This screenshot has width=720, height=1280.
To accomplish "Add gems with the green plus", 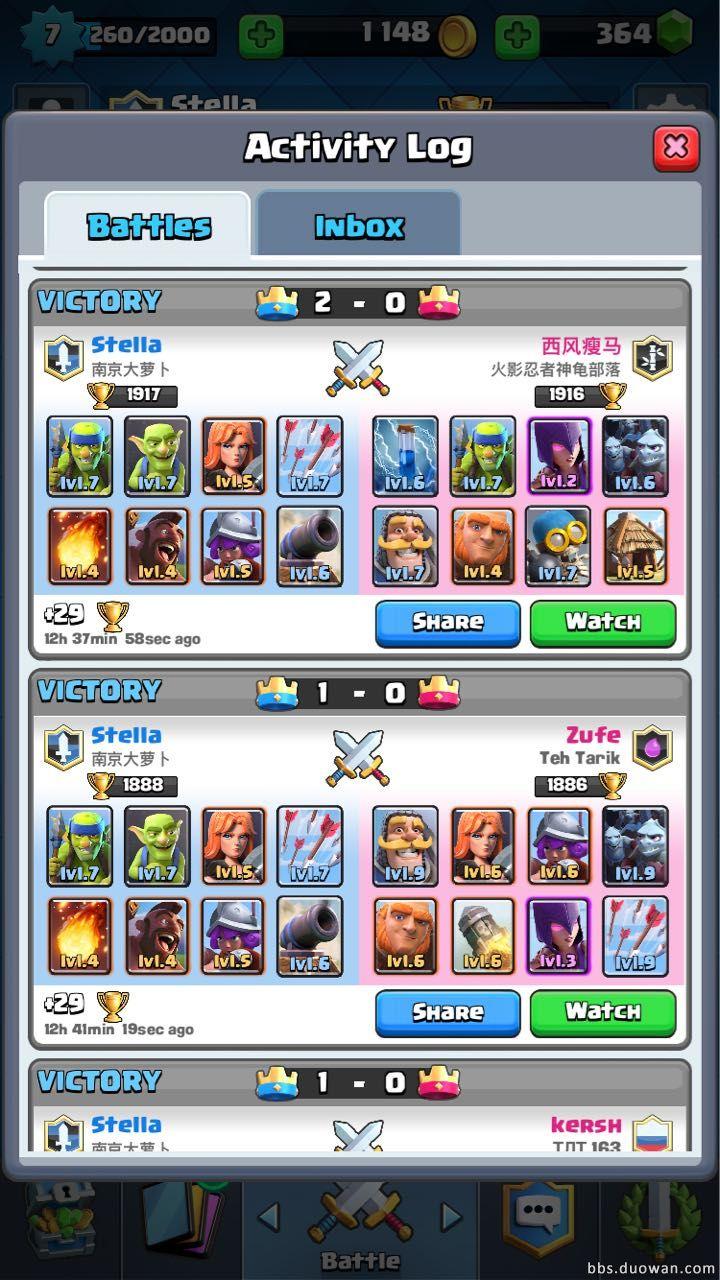I will [x=517, y=36].
